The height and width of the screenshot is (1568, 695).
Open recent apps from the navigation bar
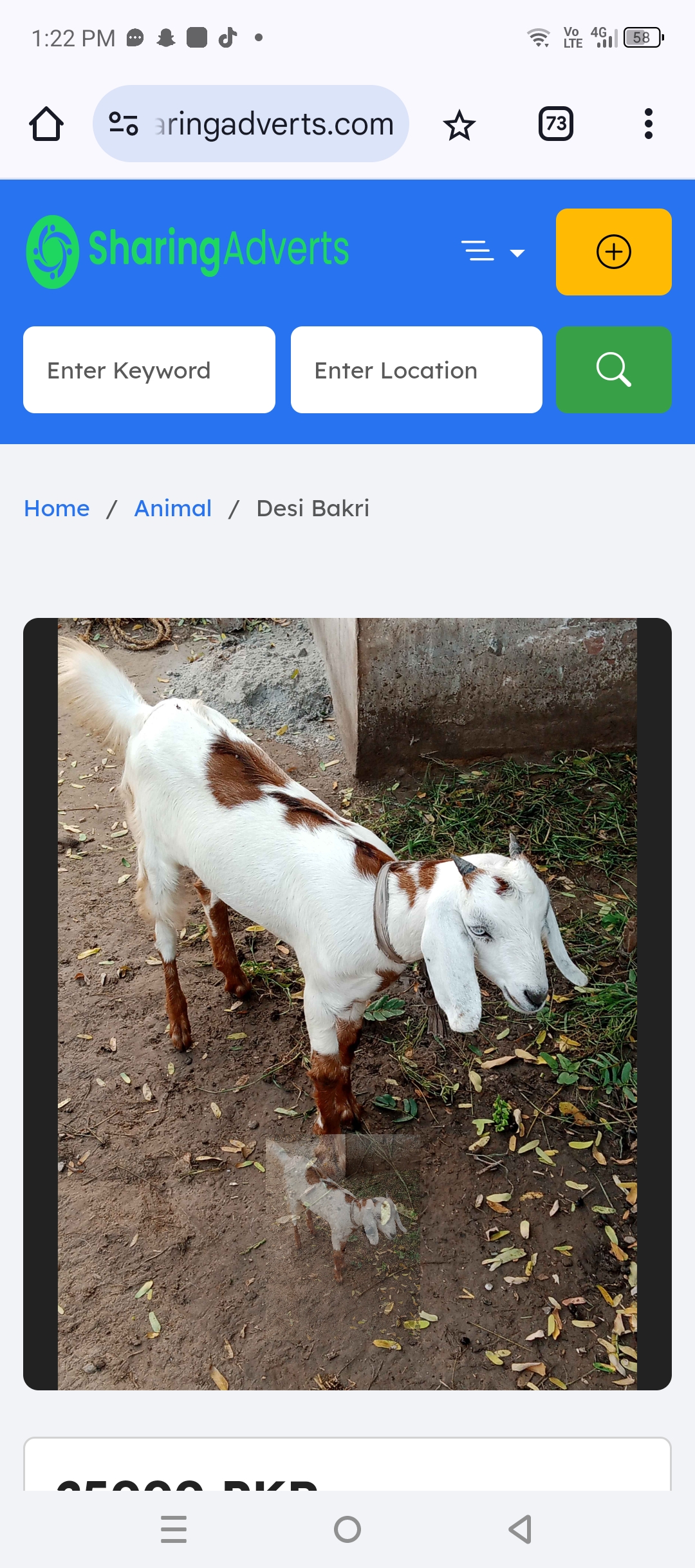pos(174,1529)
